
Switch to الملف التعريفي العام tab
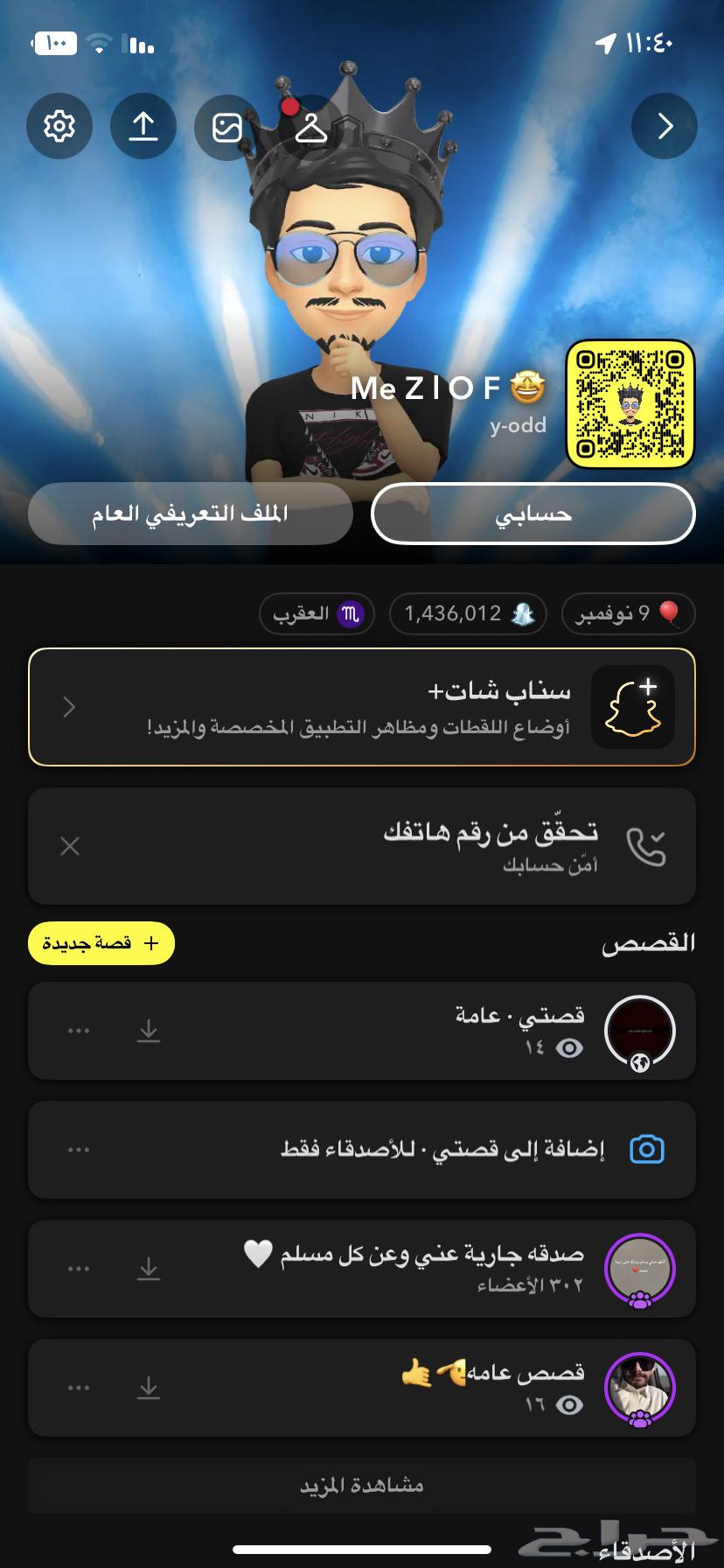[x=190, y=514]
